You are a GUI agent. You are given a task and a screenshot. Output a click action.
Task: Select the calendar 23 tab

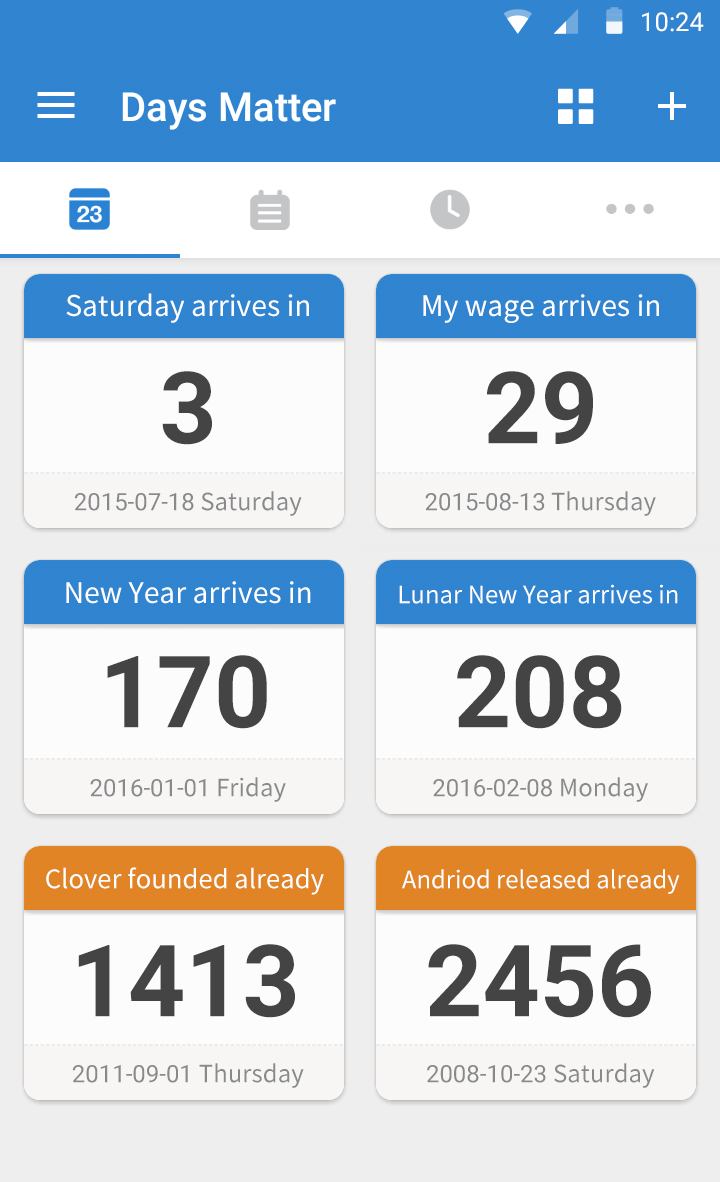(90, 210)
